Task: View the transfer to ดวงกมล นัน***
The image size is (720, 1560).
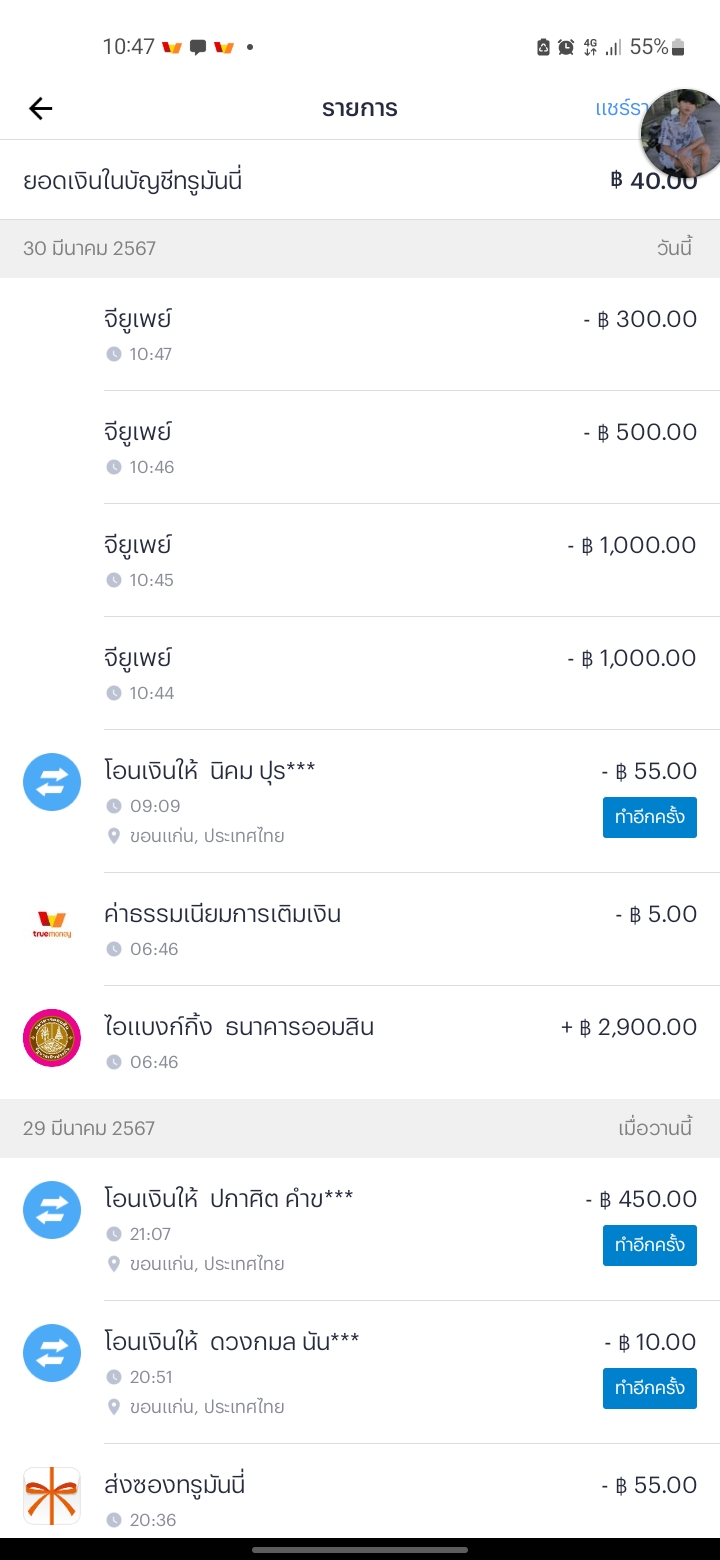Action: [x=300, y=1371]
